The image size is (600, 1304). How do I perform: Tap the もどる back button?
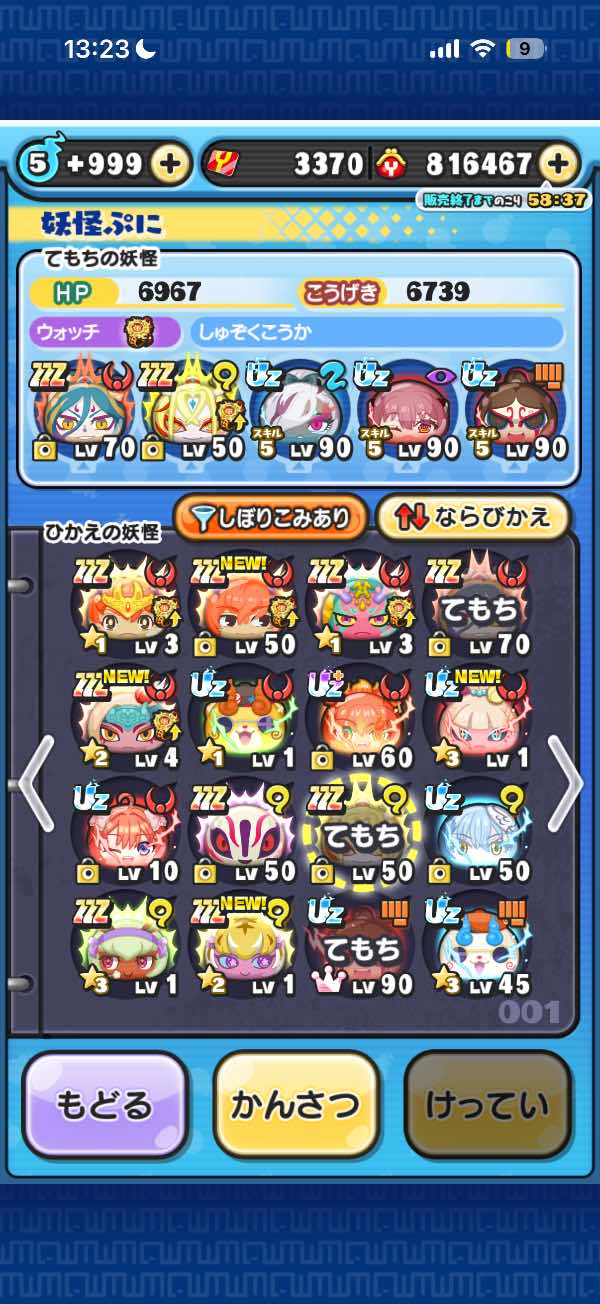[x=105, y=1104]
